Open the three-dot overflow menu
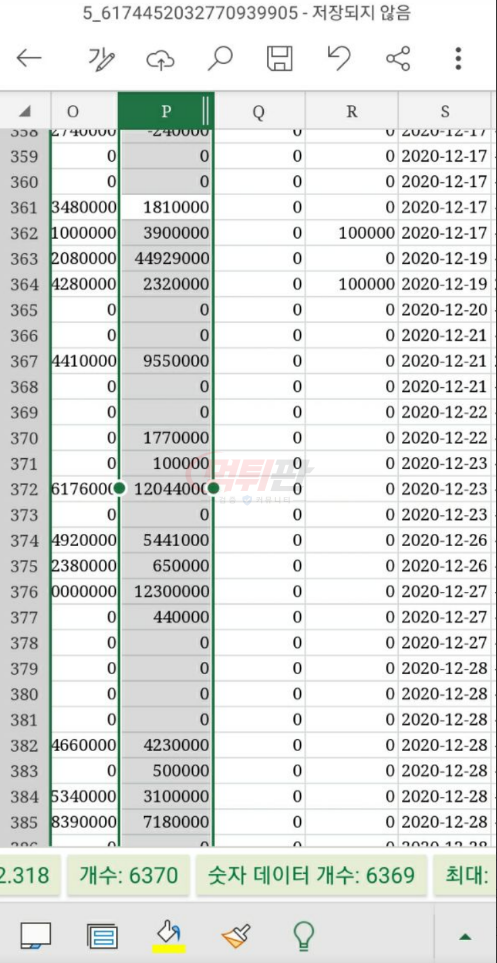Viewport: 497px width, 963px height. pyautogui.click(x=458, y=58)
